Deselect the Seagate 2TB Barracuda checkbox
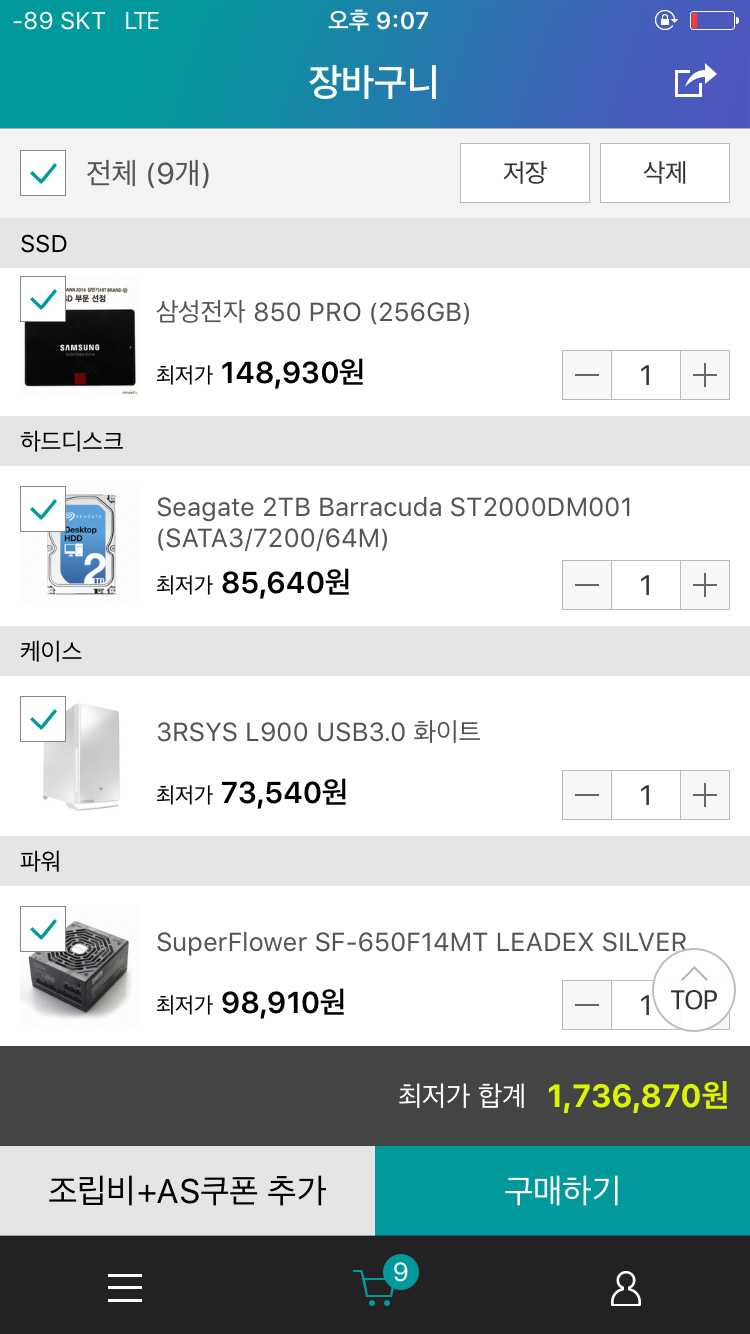This screenshot has width=750, height=1334. (x=43, y=509)
